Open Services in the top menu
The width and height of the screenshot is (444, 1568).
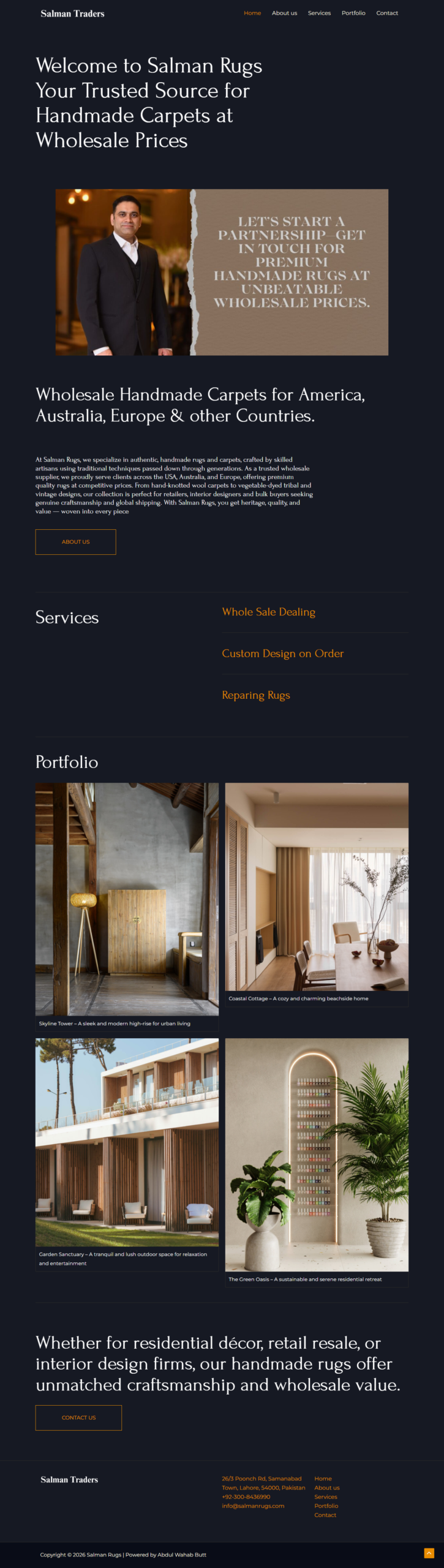319,13
